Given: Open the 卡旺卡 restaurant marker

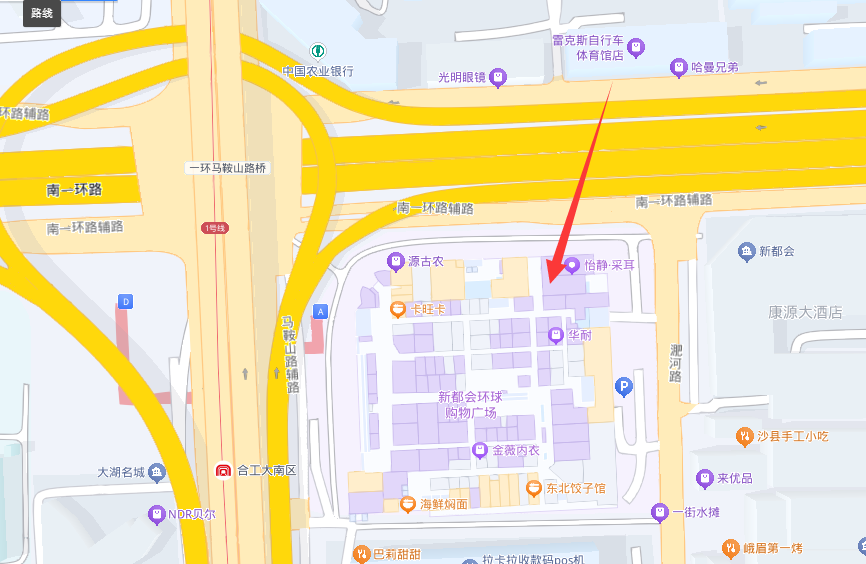Looking at the screenshot, I should coord(397,309).
